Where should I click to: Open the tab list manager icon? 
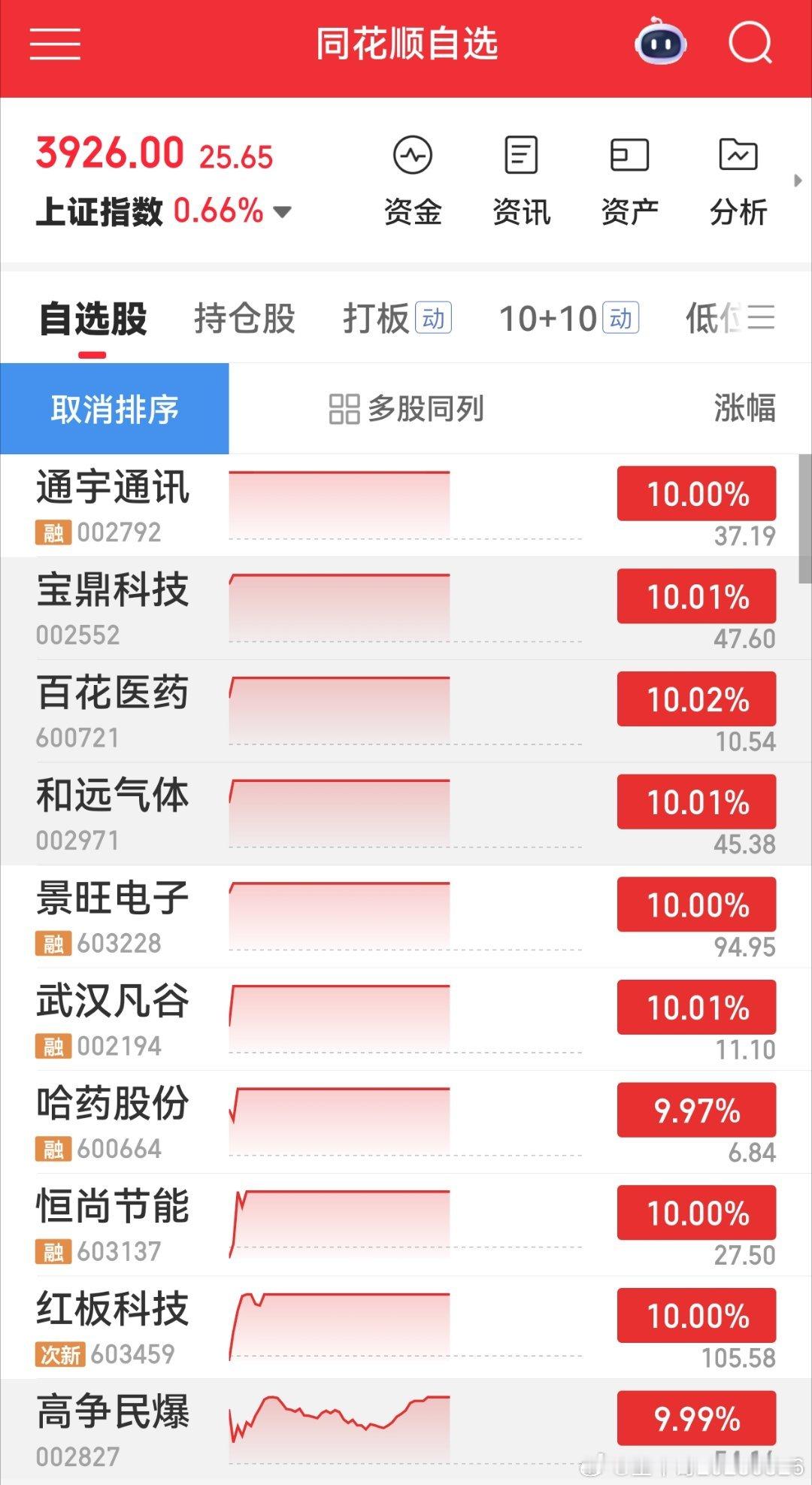pyautogui.click(x=761, y=317)
